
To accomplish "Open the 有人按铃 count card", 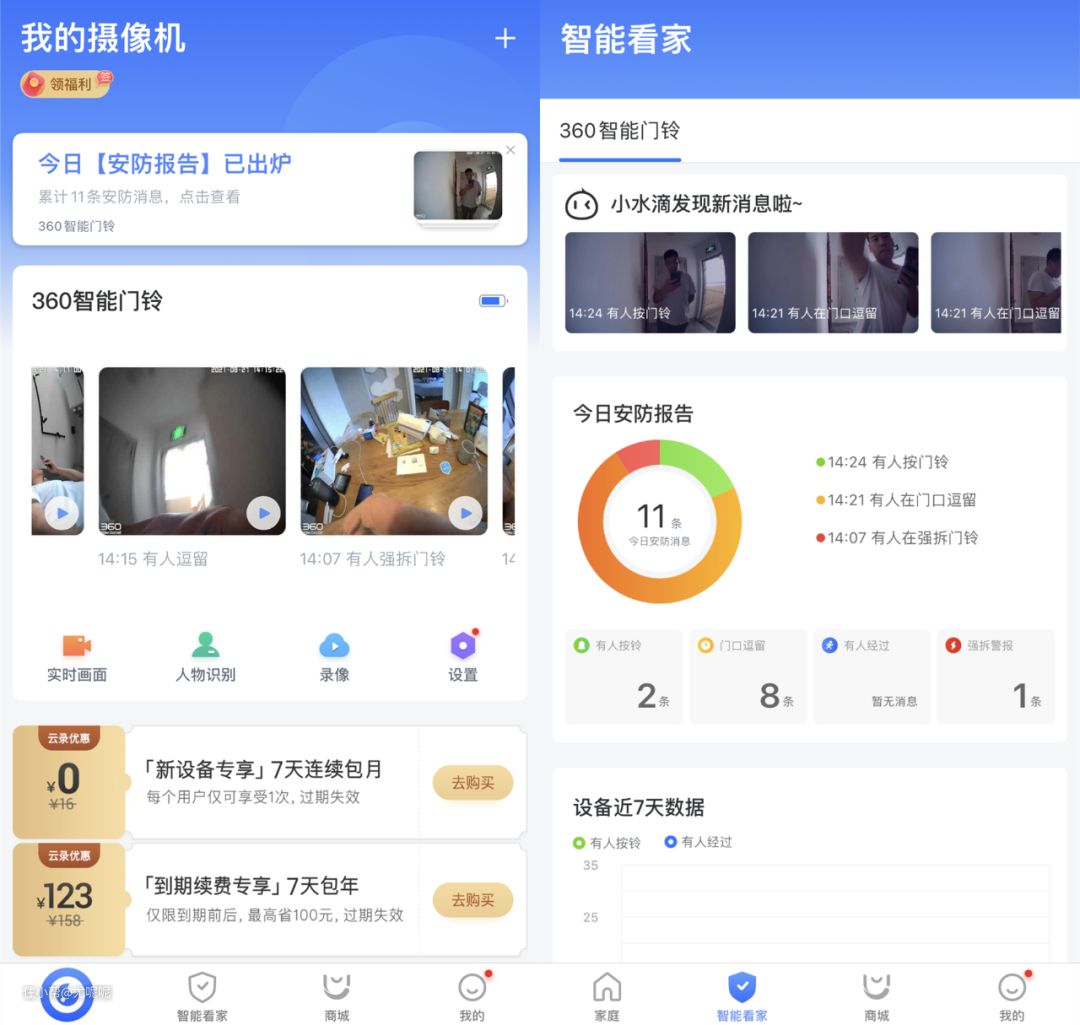I will [x=624, y=676].
